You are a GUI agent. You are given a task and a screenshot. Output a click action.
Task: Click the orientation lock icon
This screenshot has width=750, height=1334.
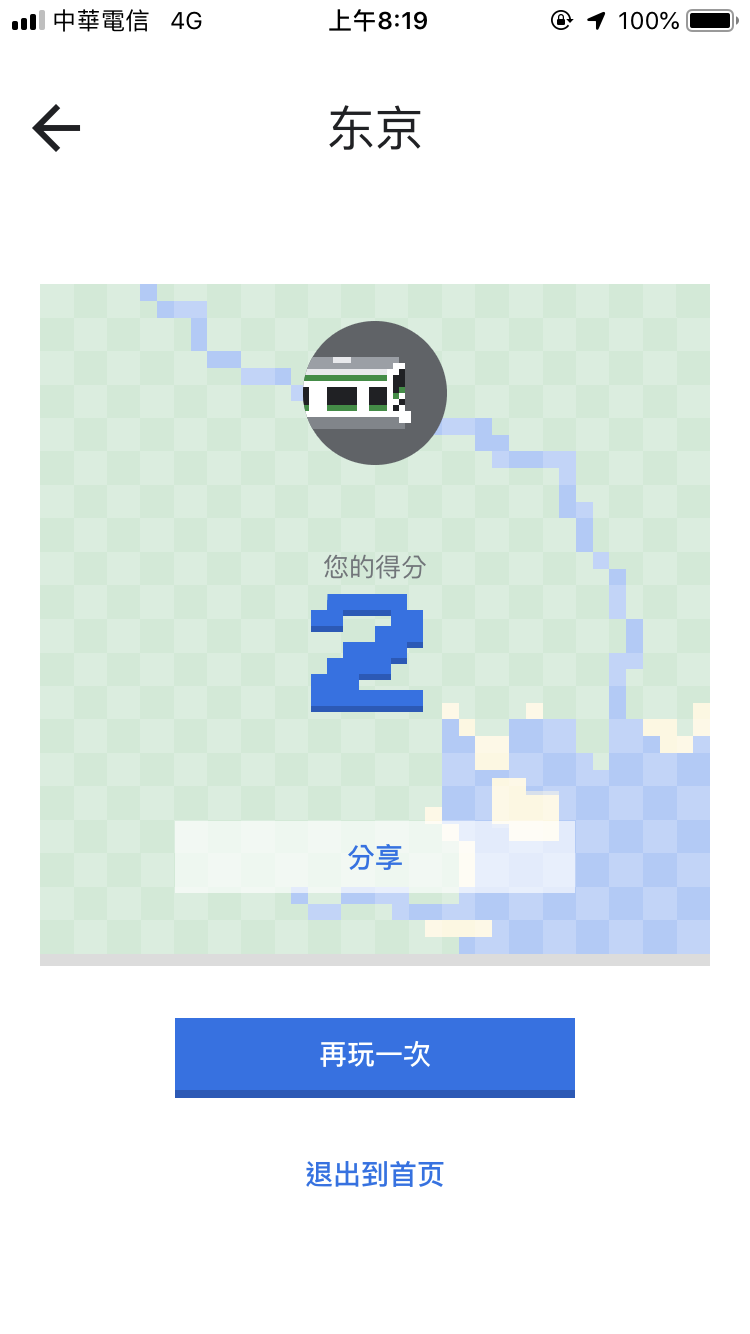click(561, 19)
